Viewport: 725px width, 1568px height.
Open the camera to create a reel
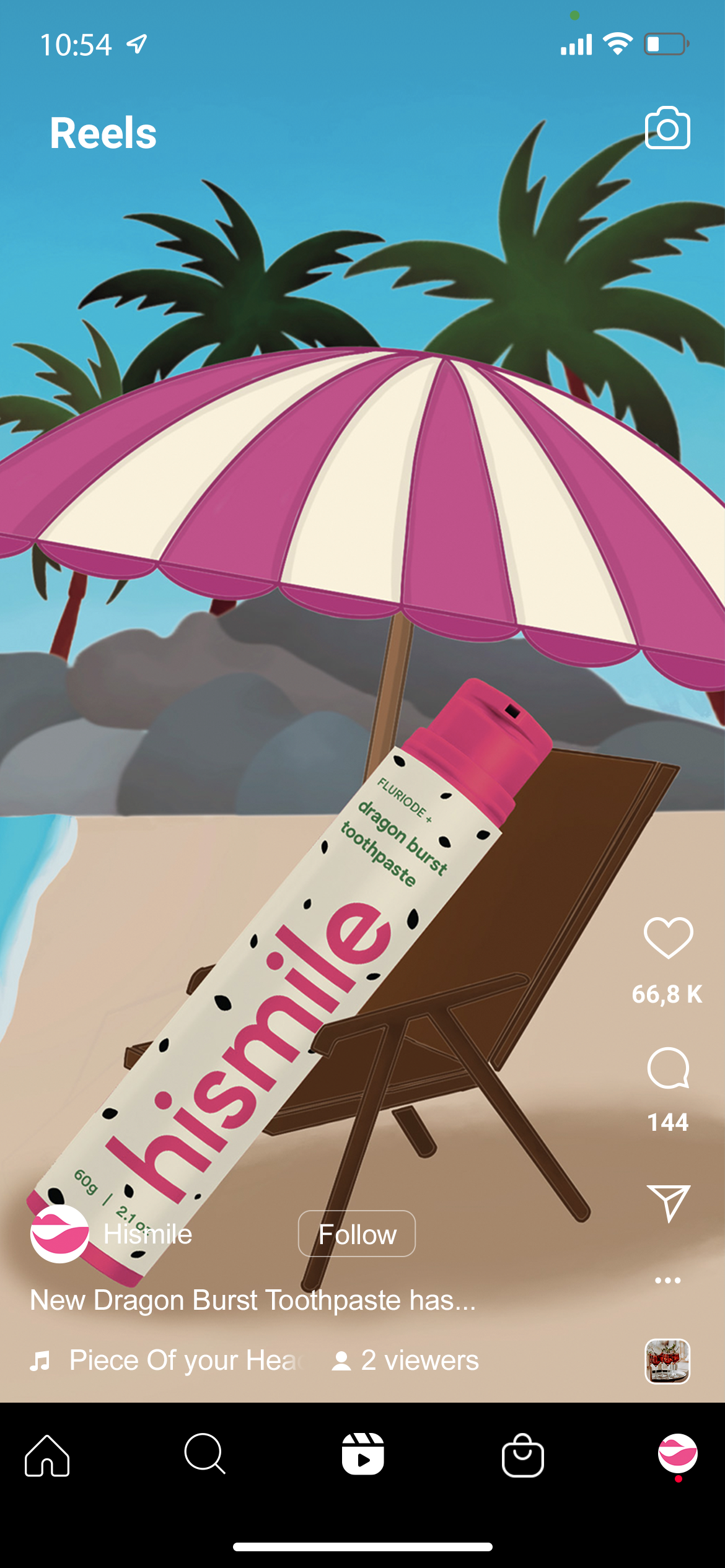coord(667,128)
